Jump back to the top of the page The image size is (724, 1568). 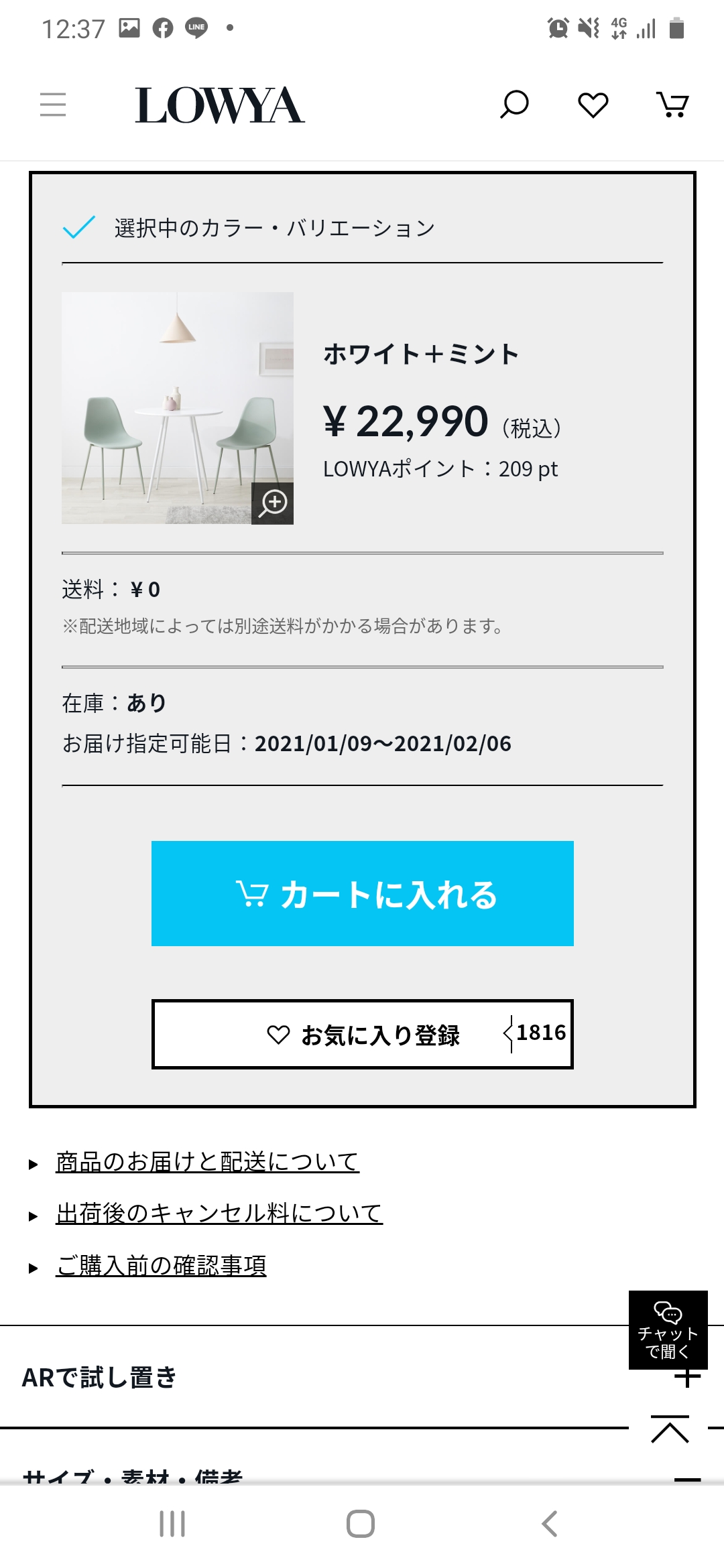[670, 1429]
